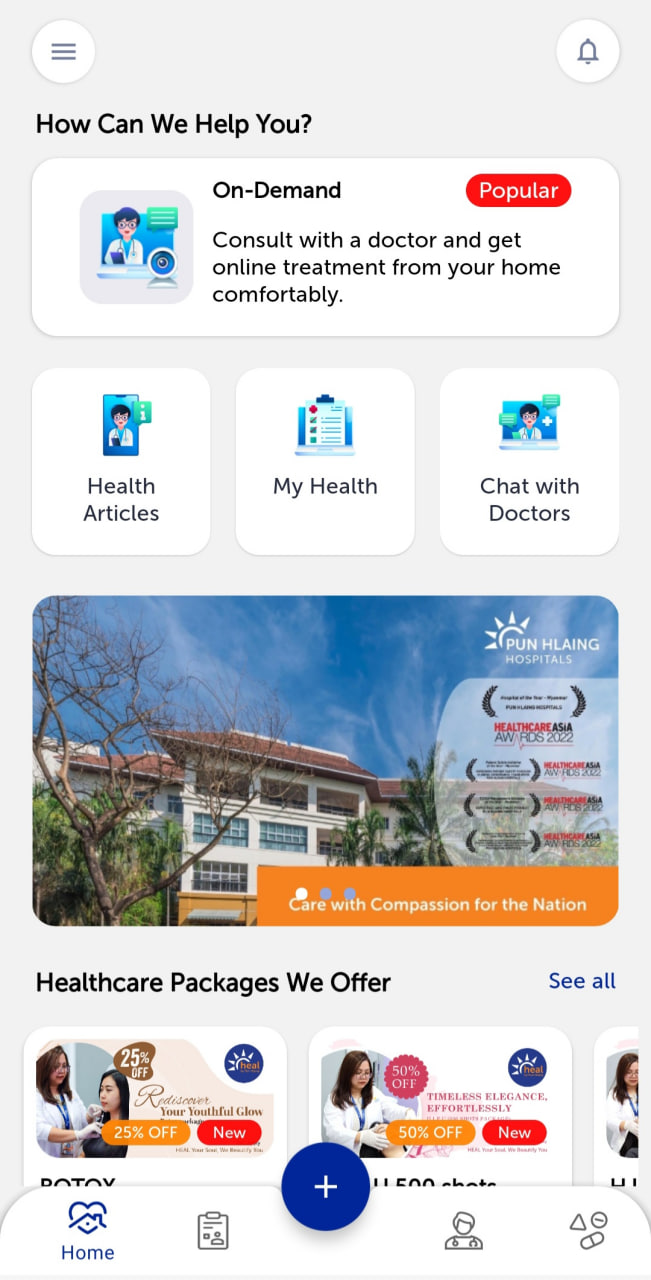
Task: Open the BOTOX 25% OFF package card
Action: [155, 1100]
